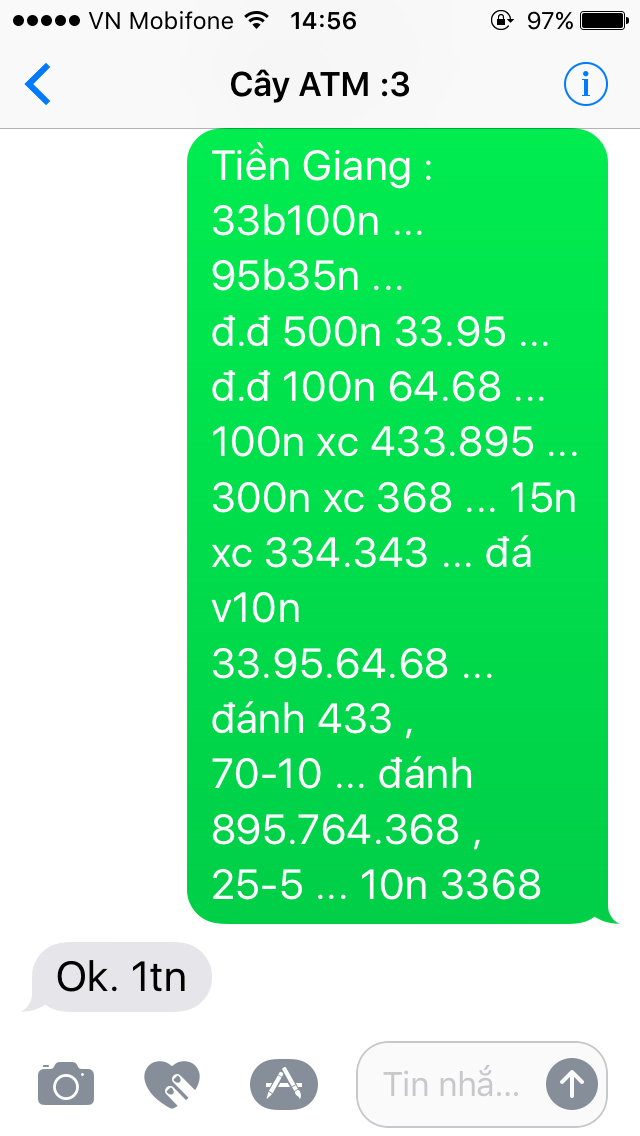Open conversation details info button
This screenshot has height=1136, width=640.
pyautogui.click(x=586, y=85)
